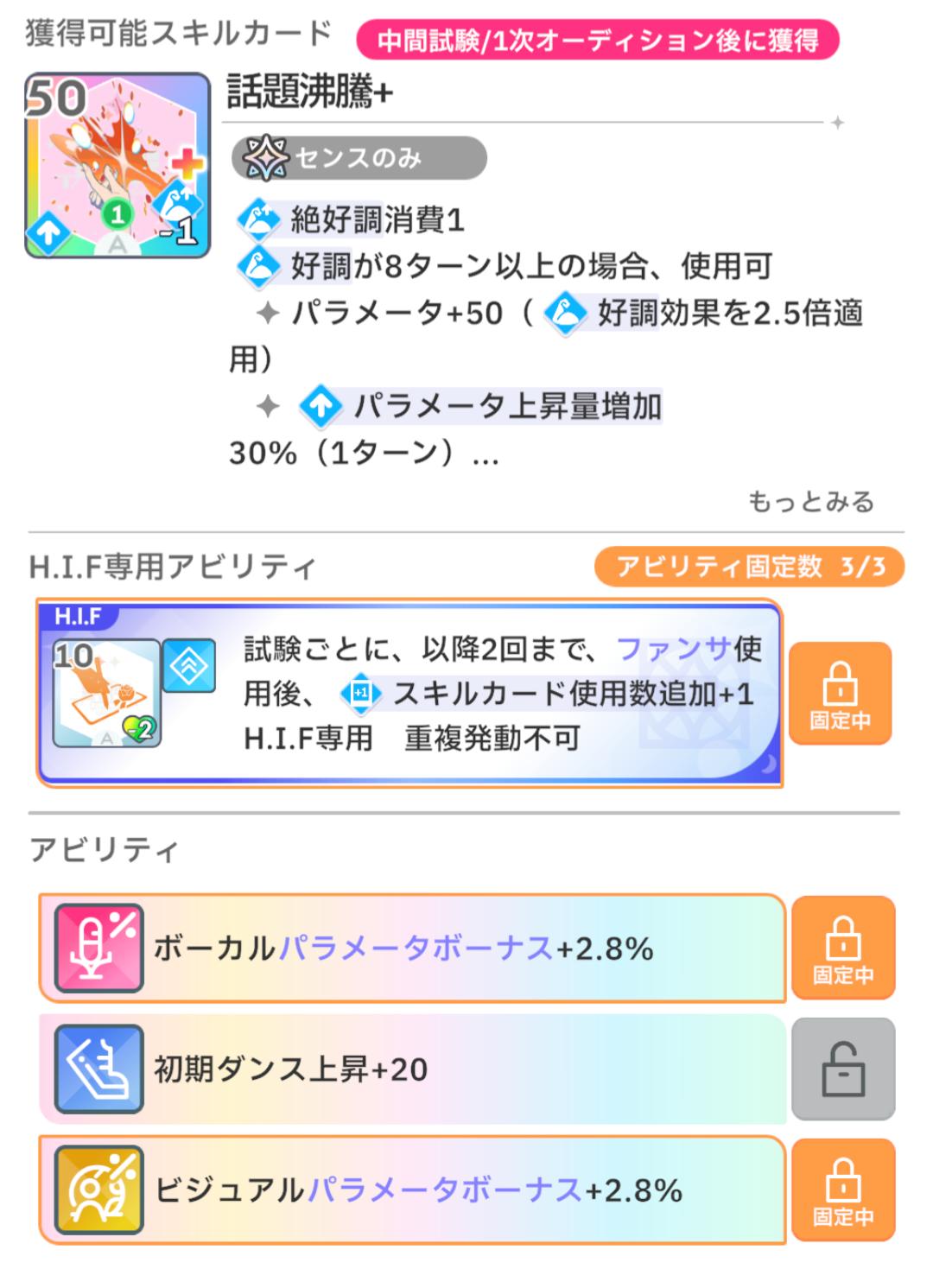The height and width of the screenshot is (1288, 933).
Task: Lock the 初期ダンス上昇+20 ability
Action: tap(843, 1069)
